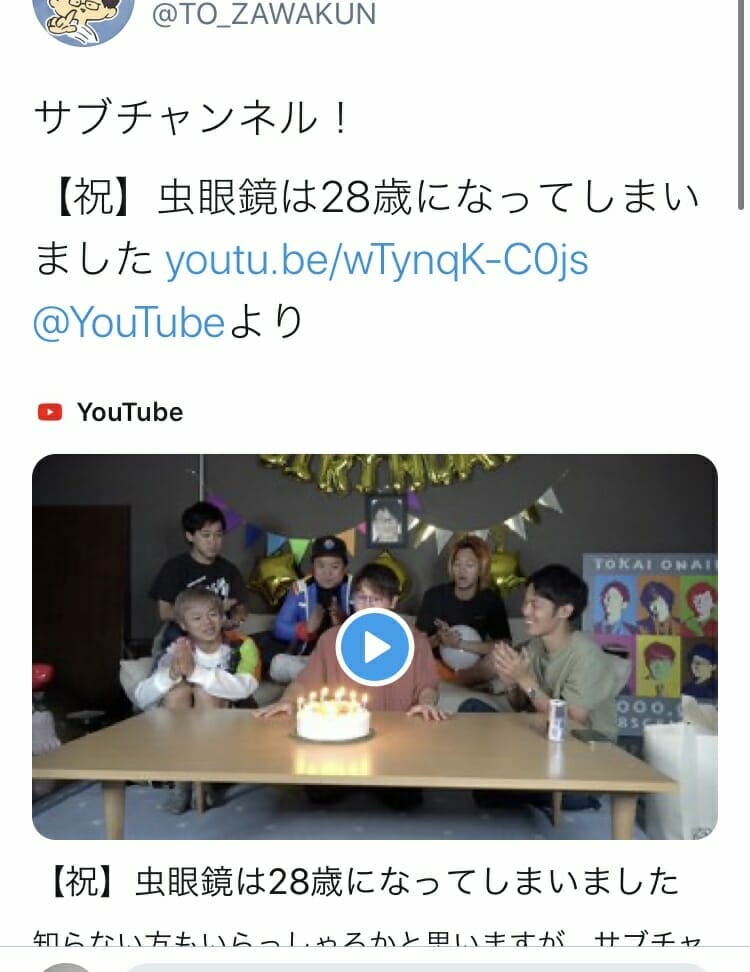
Task: Open the @YouTube mention
Action: [128, 322]
